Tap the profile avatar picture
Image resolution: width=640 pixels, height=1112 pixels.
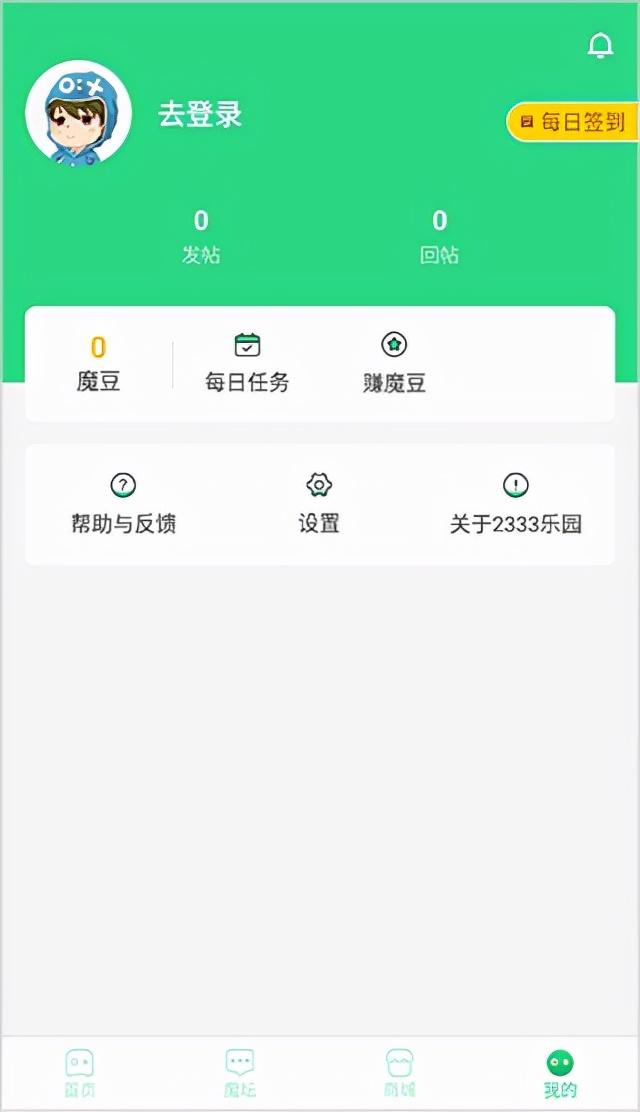(78, 113)
